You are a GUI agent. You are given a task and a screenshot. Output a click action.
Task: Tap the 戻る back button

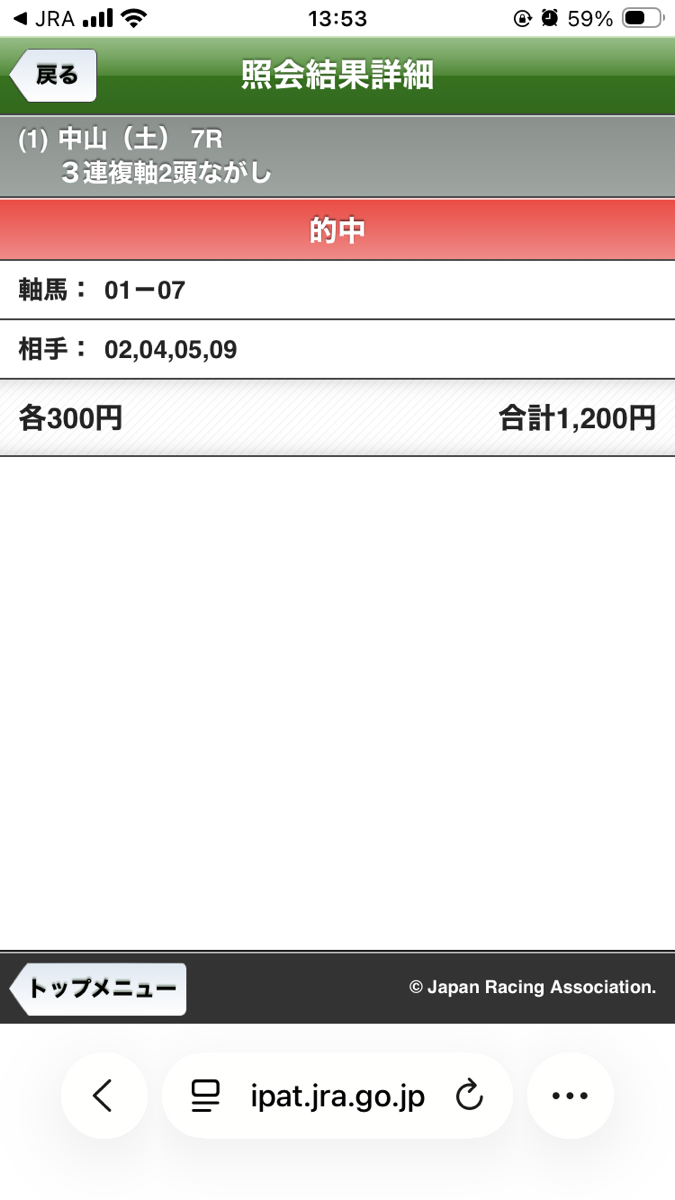point(54,76)
